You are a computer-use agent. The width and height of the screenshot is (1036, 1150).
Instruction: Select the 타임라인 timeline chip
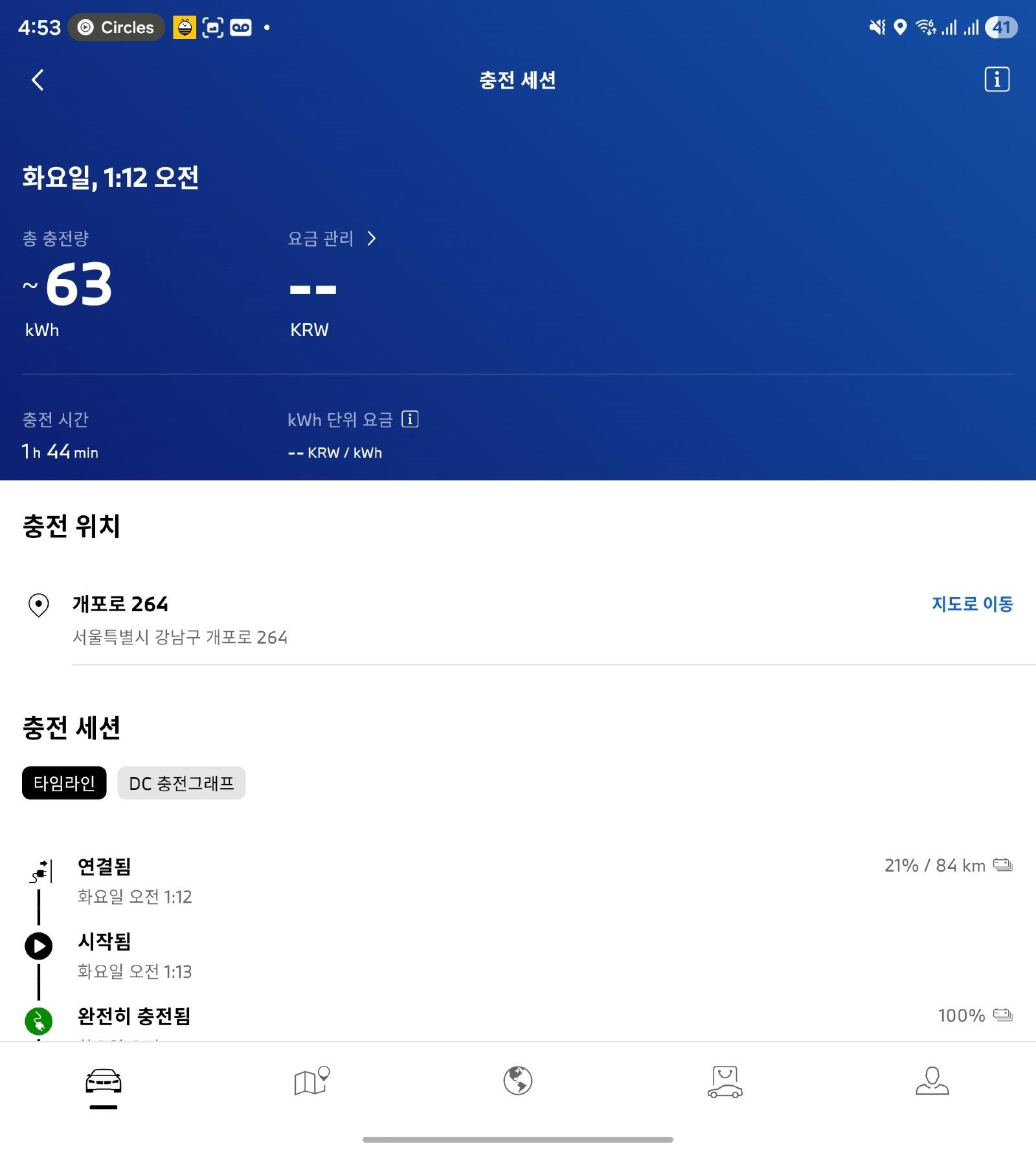click(x=64, y=783)
